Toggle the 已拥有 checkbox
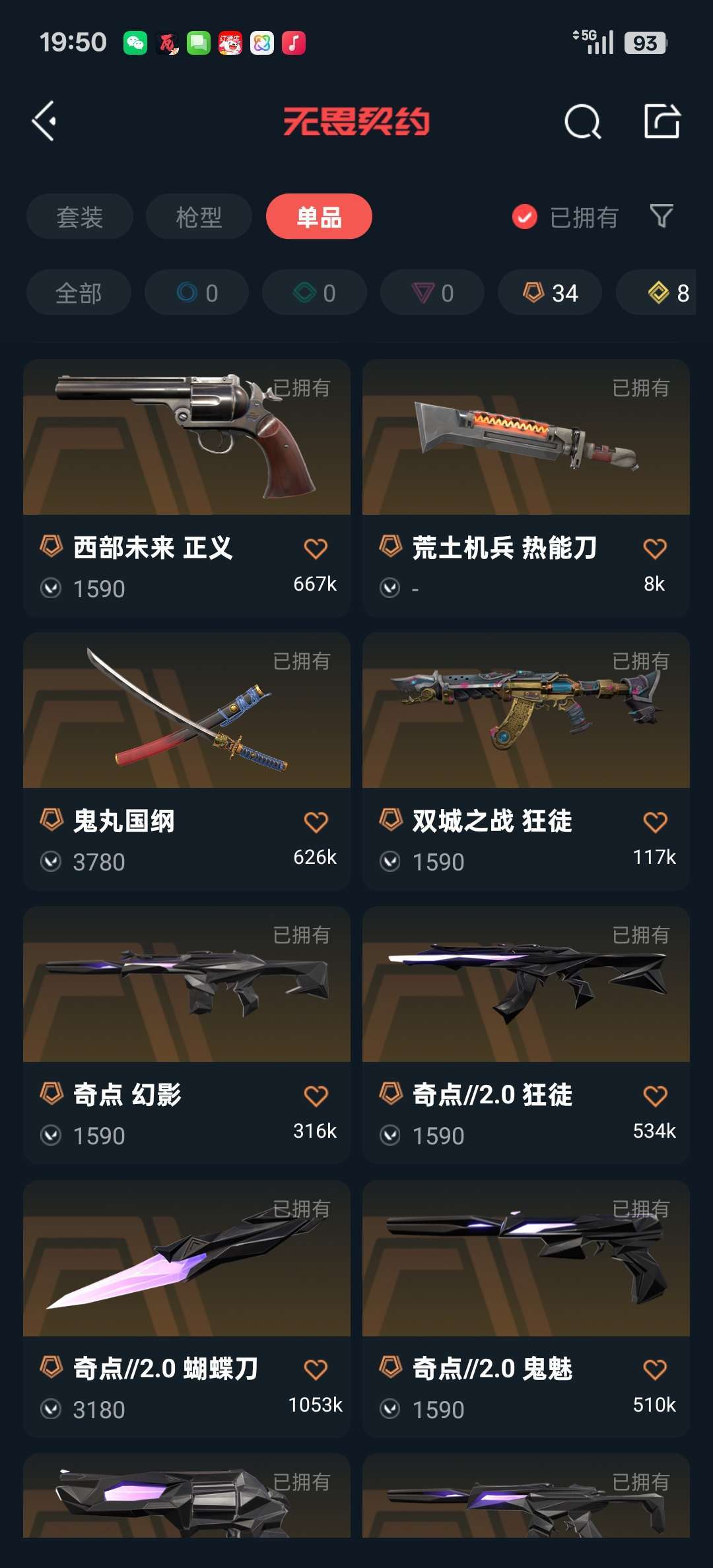This screenshot has height=1568, width=713. 525,216
